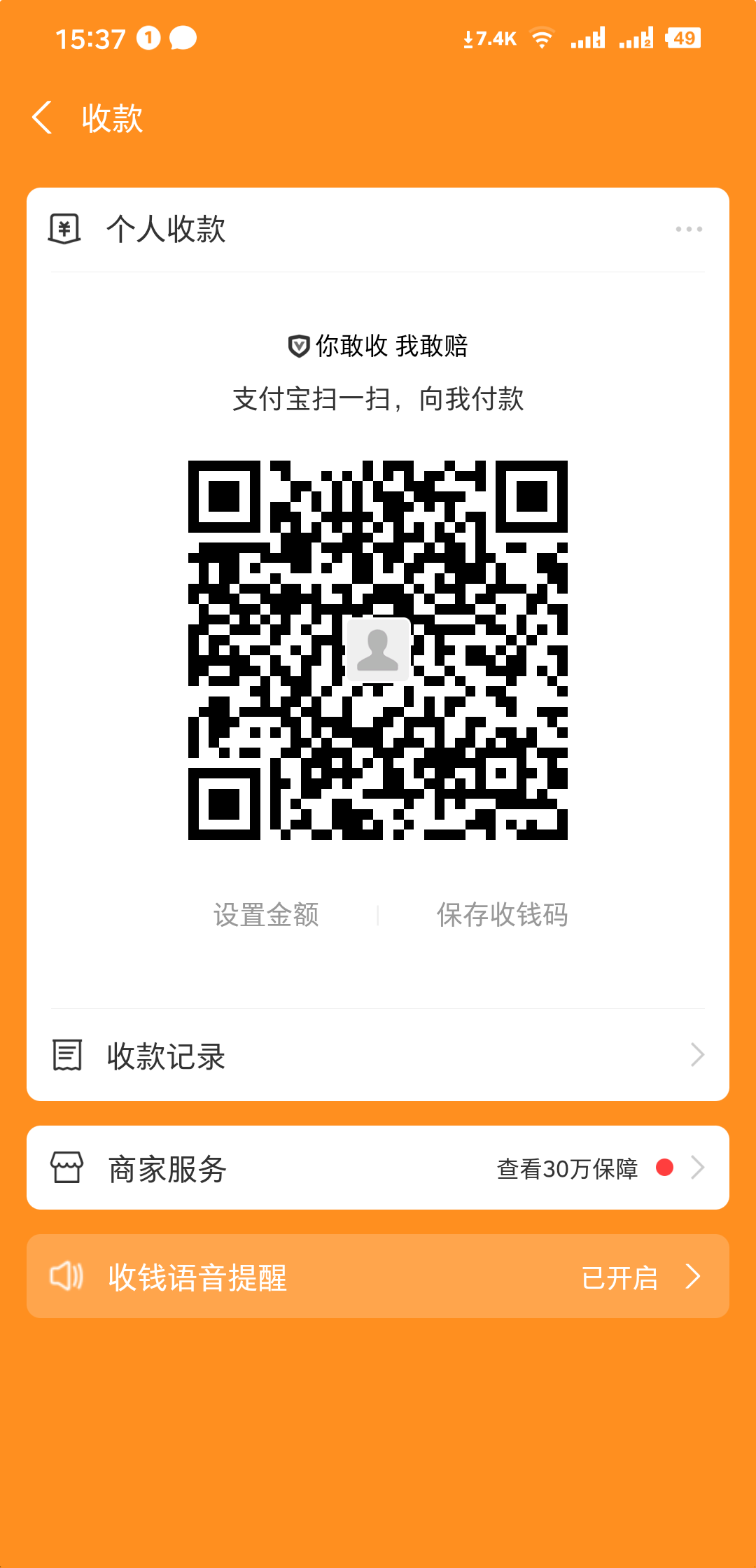Click the notification badge showing 1

147,36
